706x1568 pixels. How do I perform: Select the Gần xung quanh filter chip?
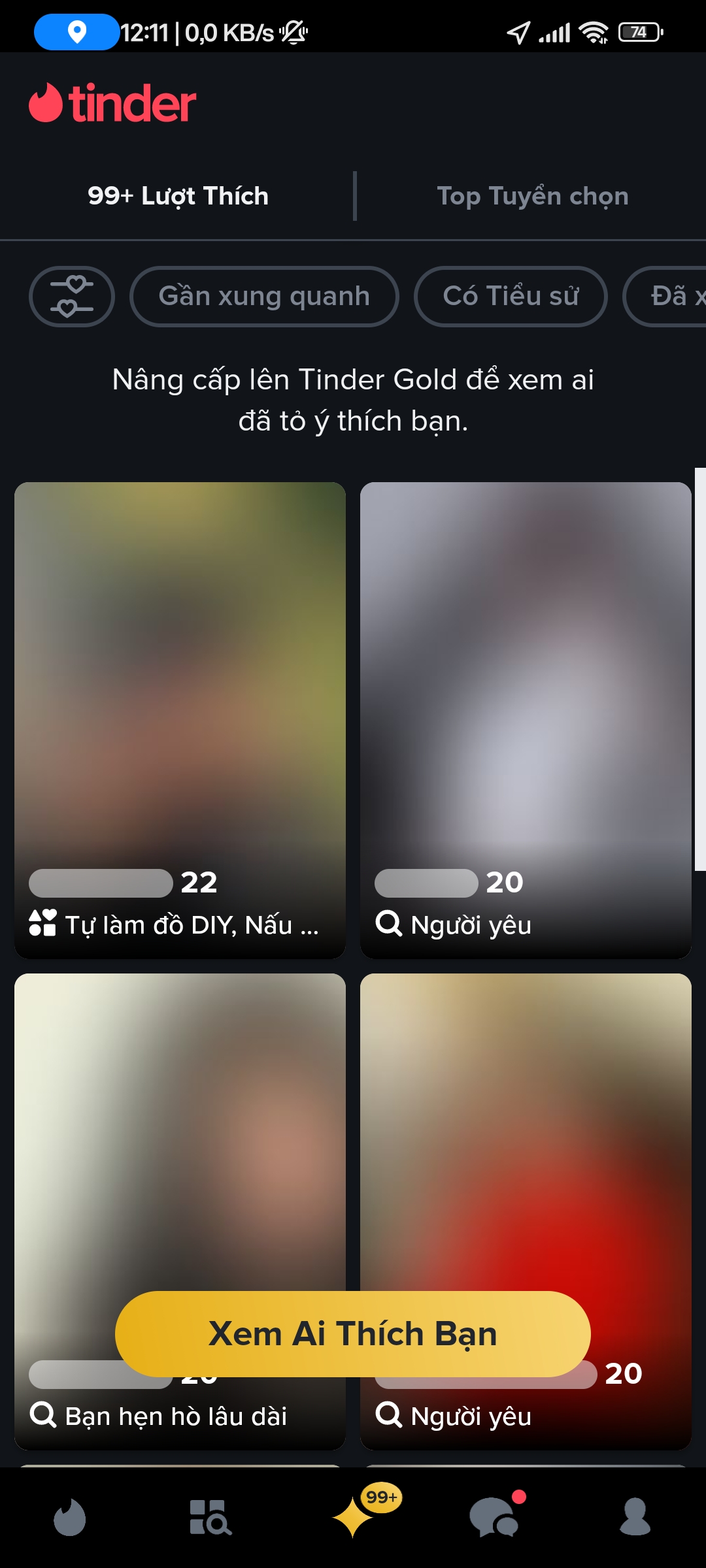tap(264, 297)
